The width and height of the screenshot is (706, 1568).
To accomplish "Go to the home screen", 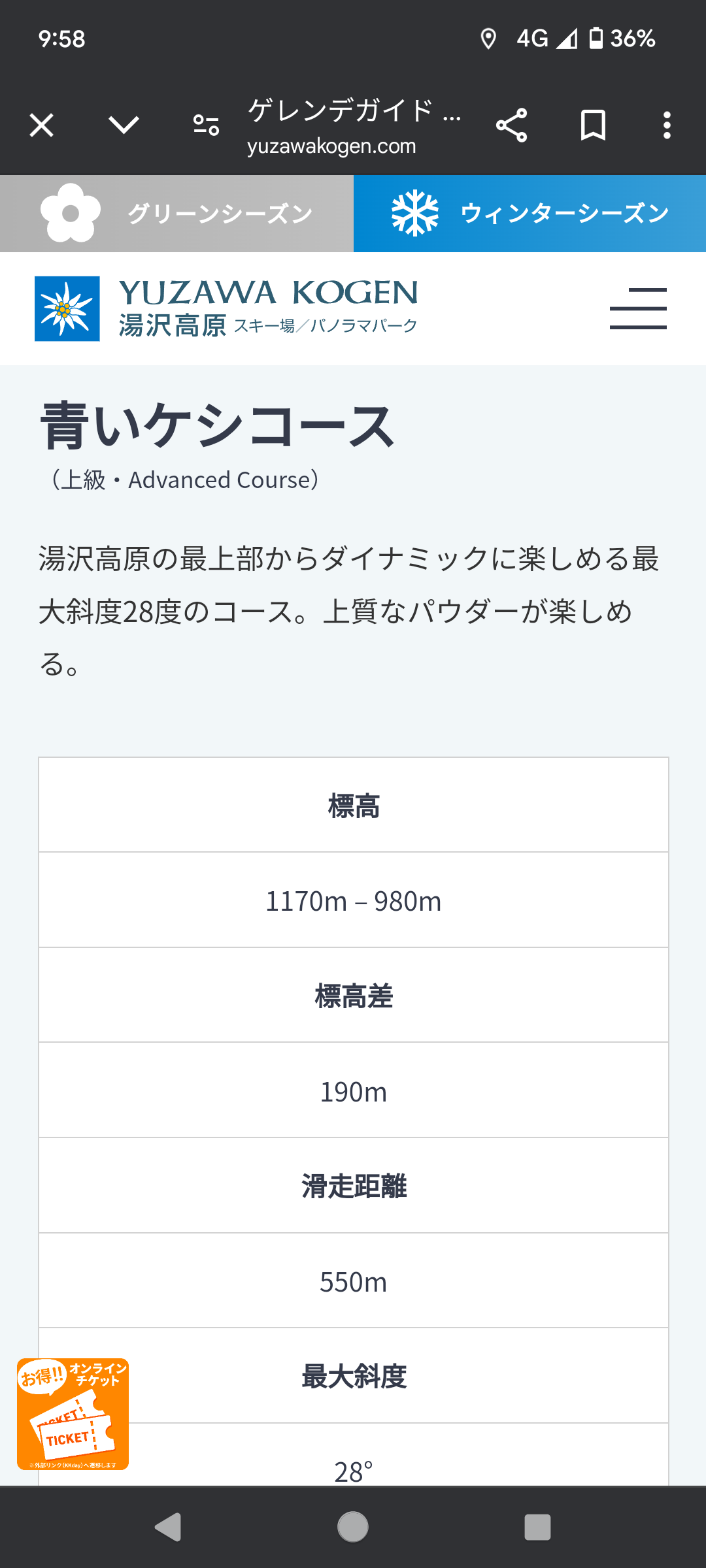I will [353, 1527].
